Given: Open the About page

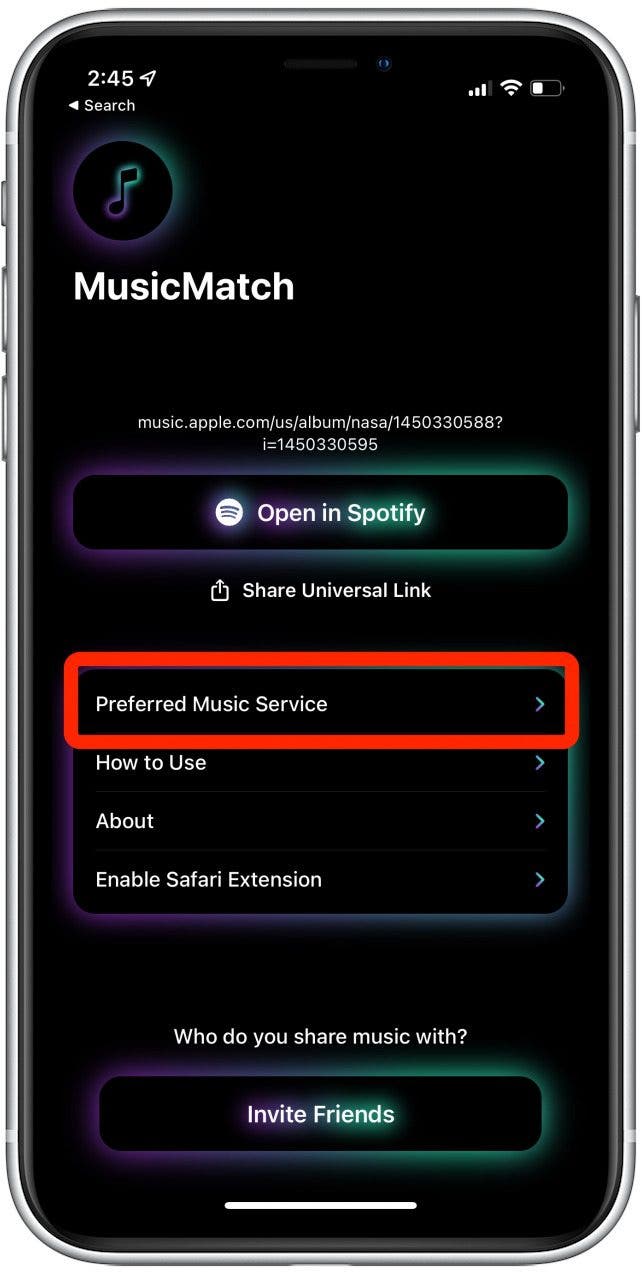Looking at the screenshot, I should click(x=320, y=821).
